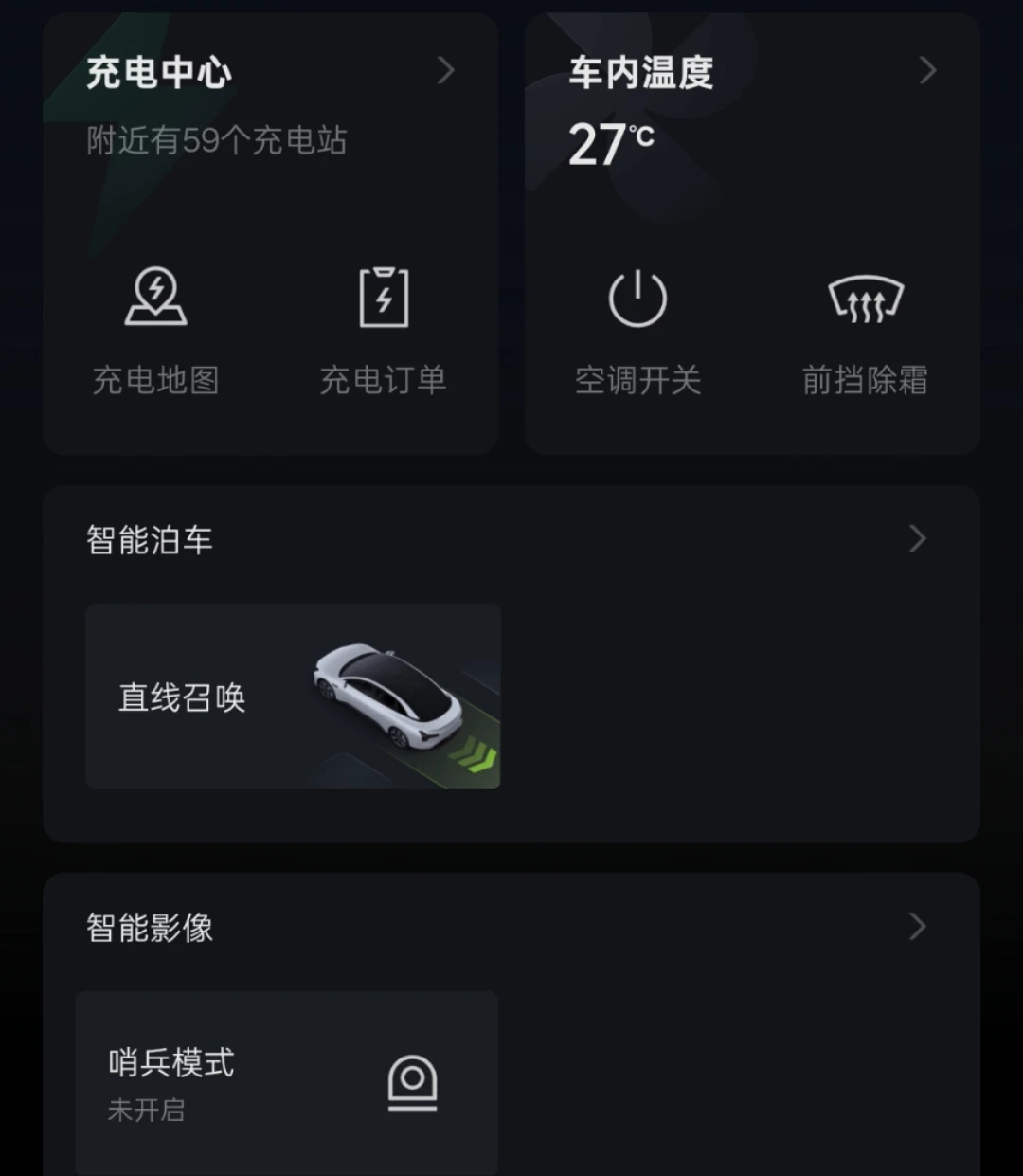
Task: Open the 哨兵模式 sentry mode card
Action: click(x=286, y=1082)
